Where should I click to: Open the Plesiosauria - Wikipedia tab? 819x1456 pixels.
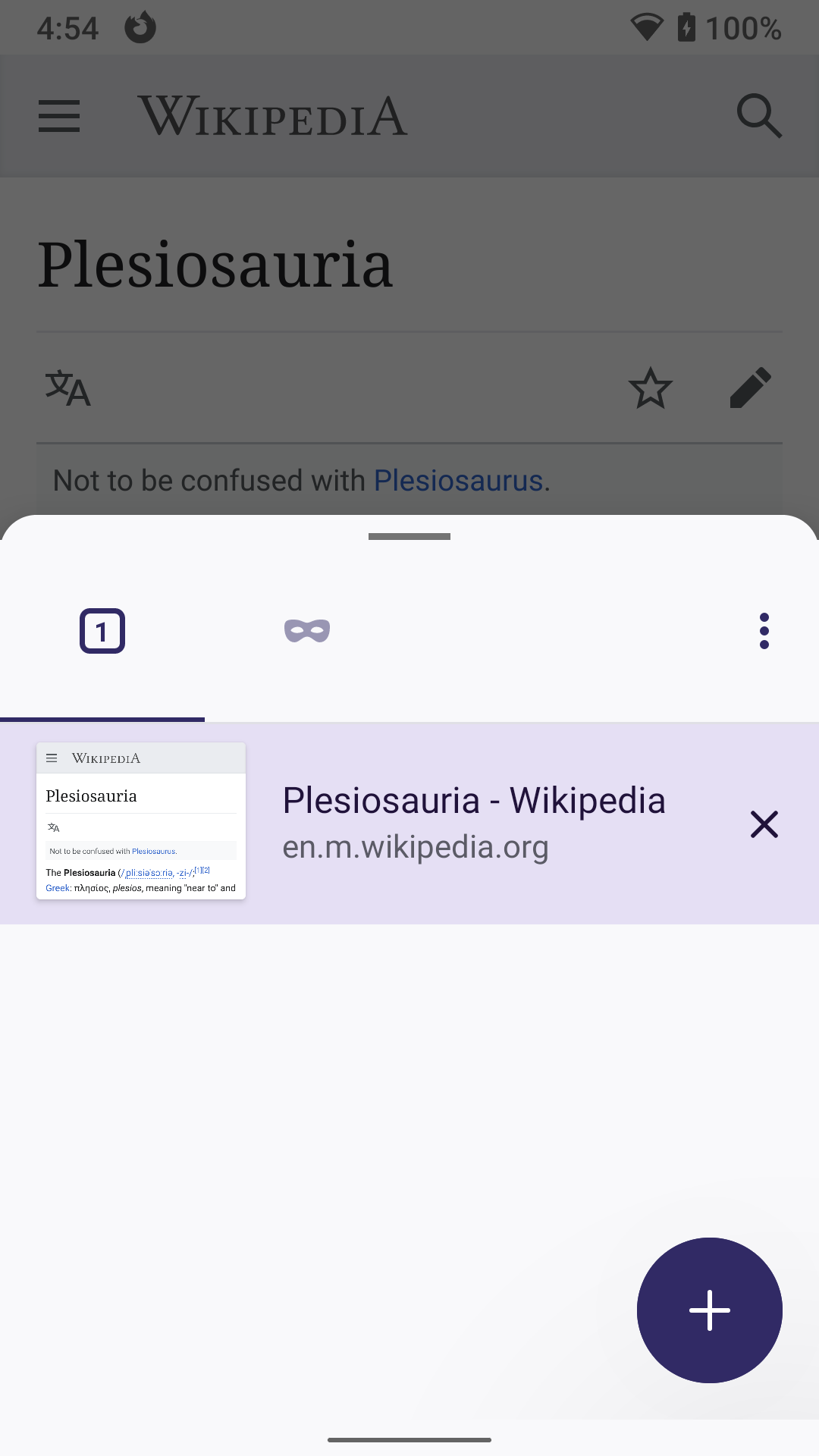pos(409,824)
